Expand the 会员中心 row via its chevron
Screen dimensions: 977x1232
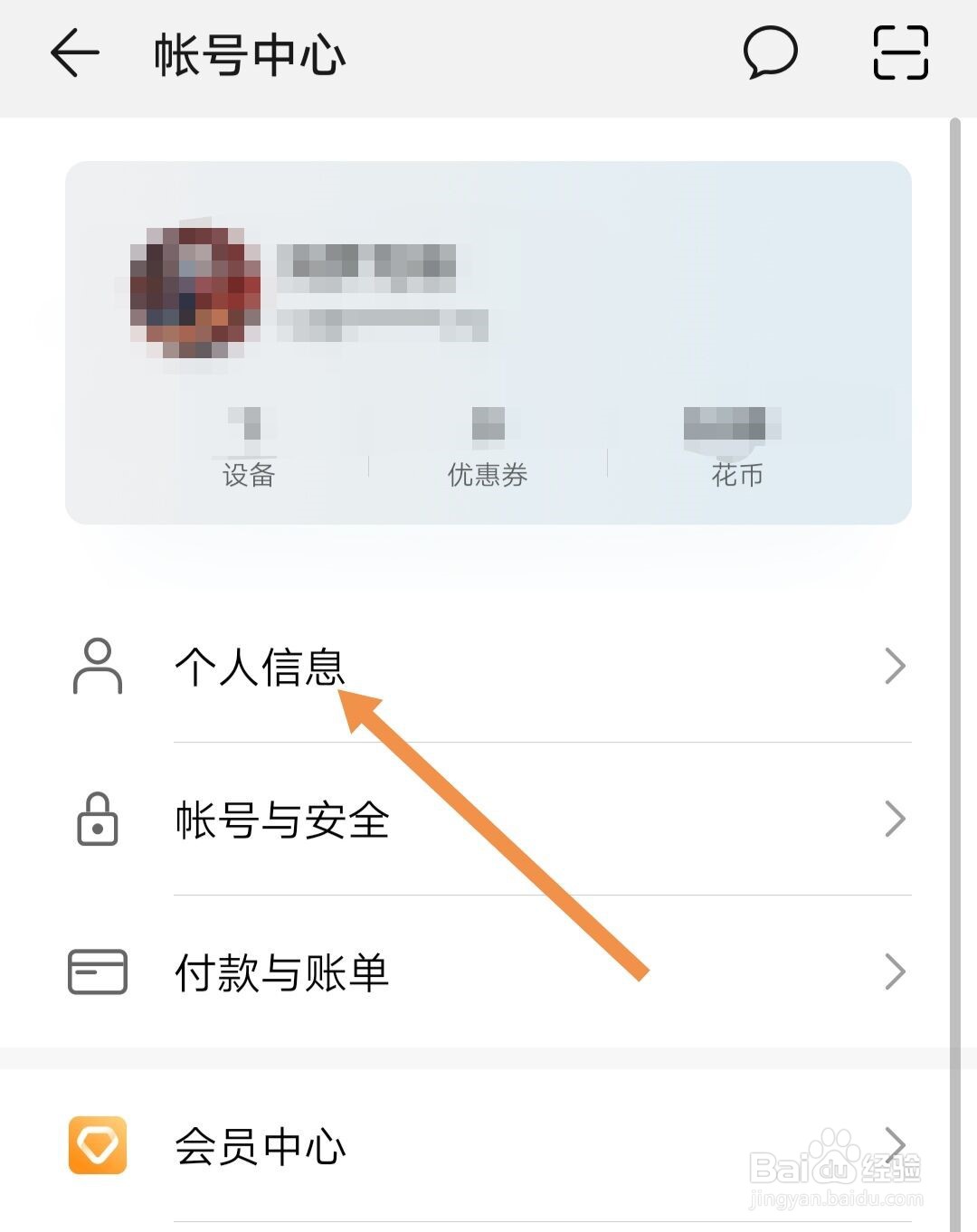pos(896,1144)
